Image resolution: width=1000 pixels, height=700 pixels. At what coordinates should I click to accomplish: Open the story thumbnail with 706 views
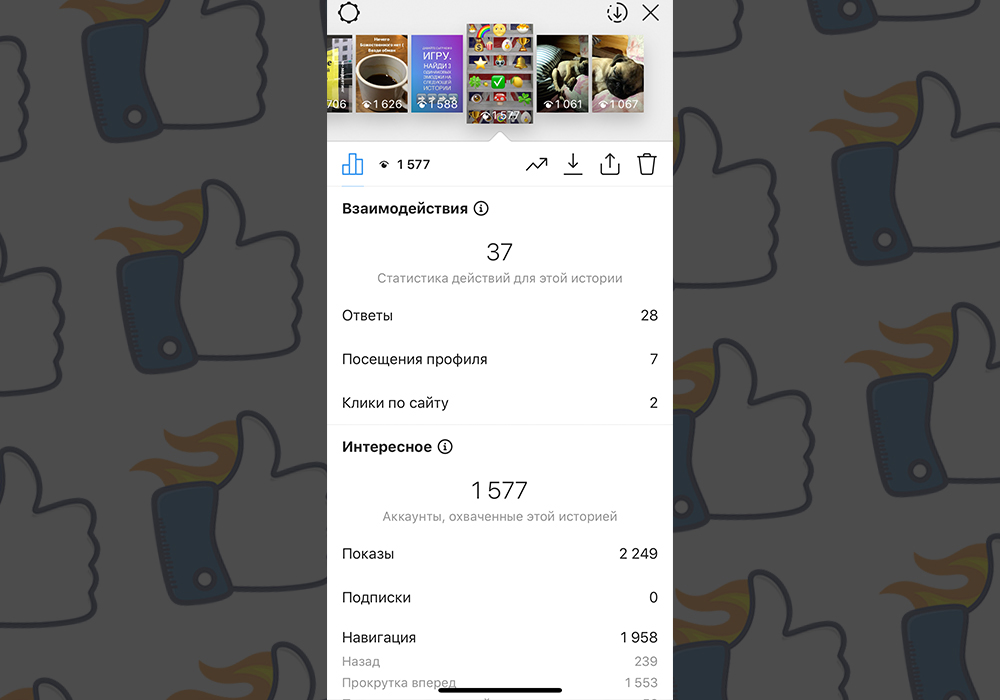coord(339,74)
